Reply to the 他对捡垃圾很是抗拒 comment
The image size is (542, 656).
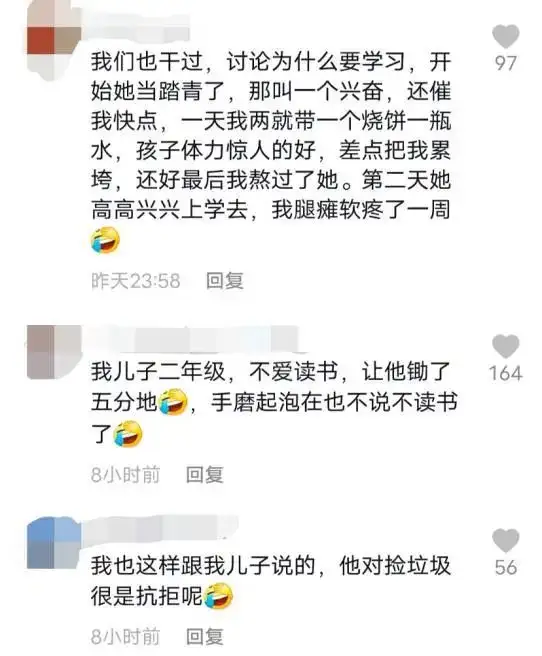click(205, 637)
